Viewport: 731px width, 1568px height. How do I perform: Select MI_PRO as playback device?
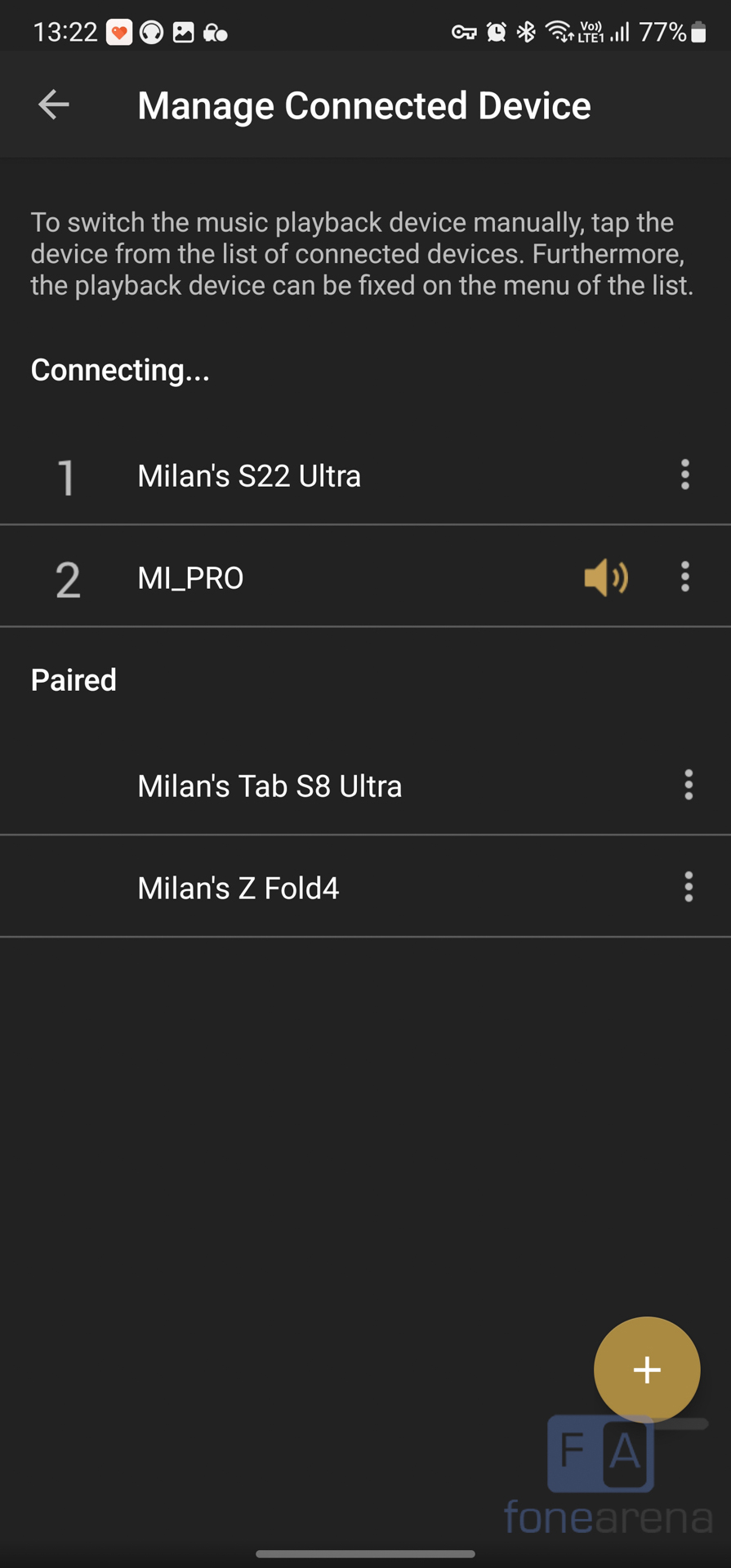click(x=190, y=578)
